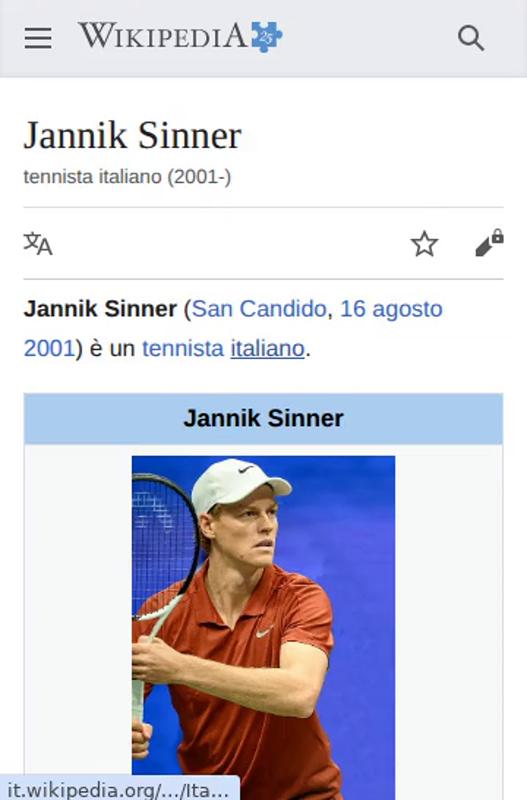Open the hamburger main menu
Screen dimensions: 527x800
click(38, 38)
